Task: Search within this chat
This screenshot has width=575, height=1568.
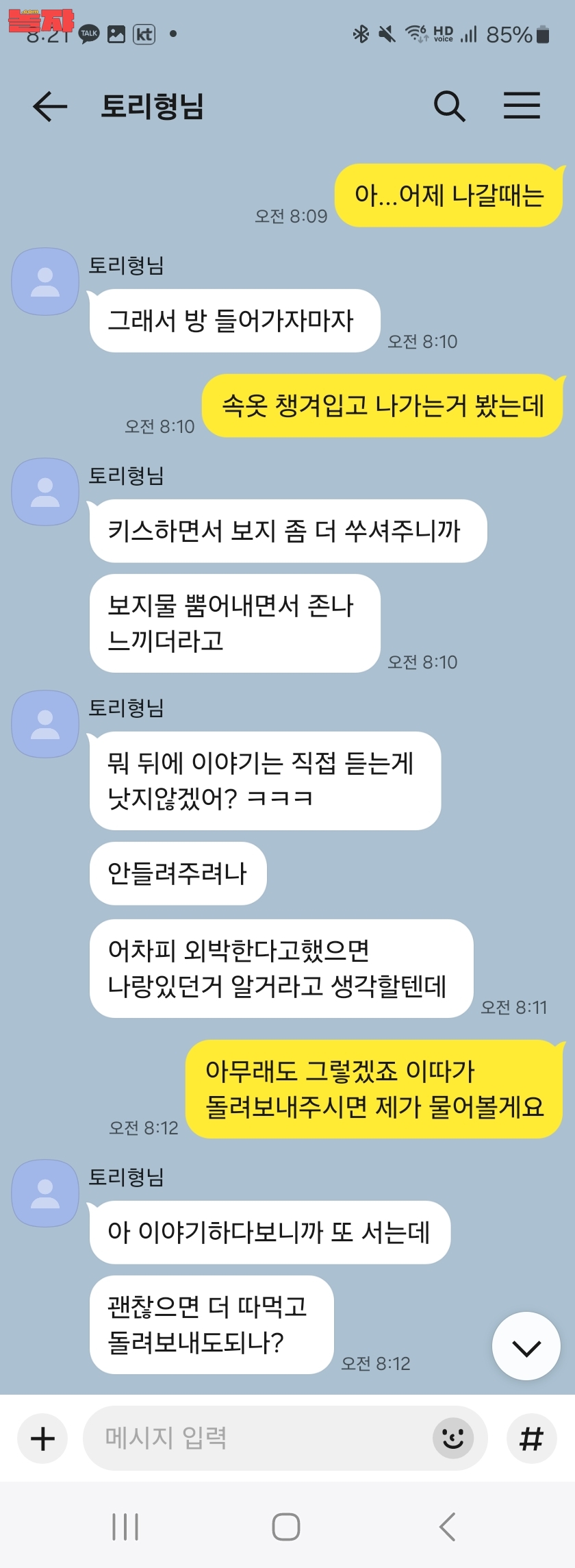Action: coord(449,106)
